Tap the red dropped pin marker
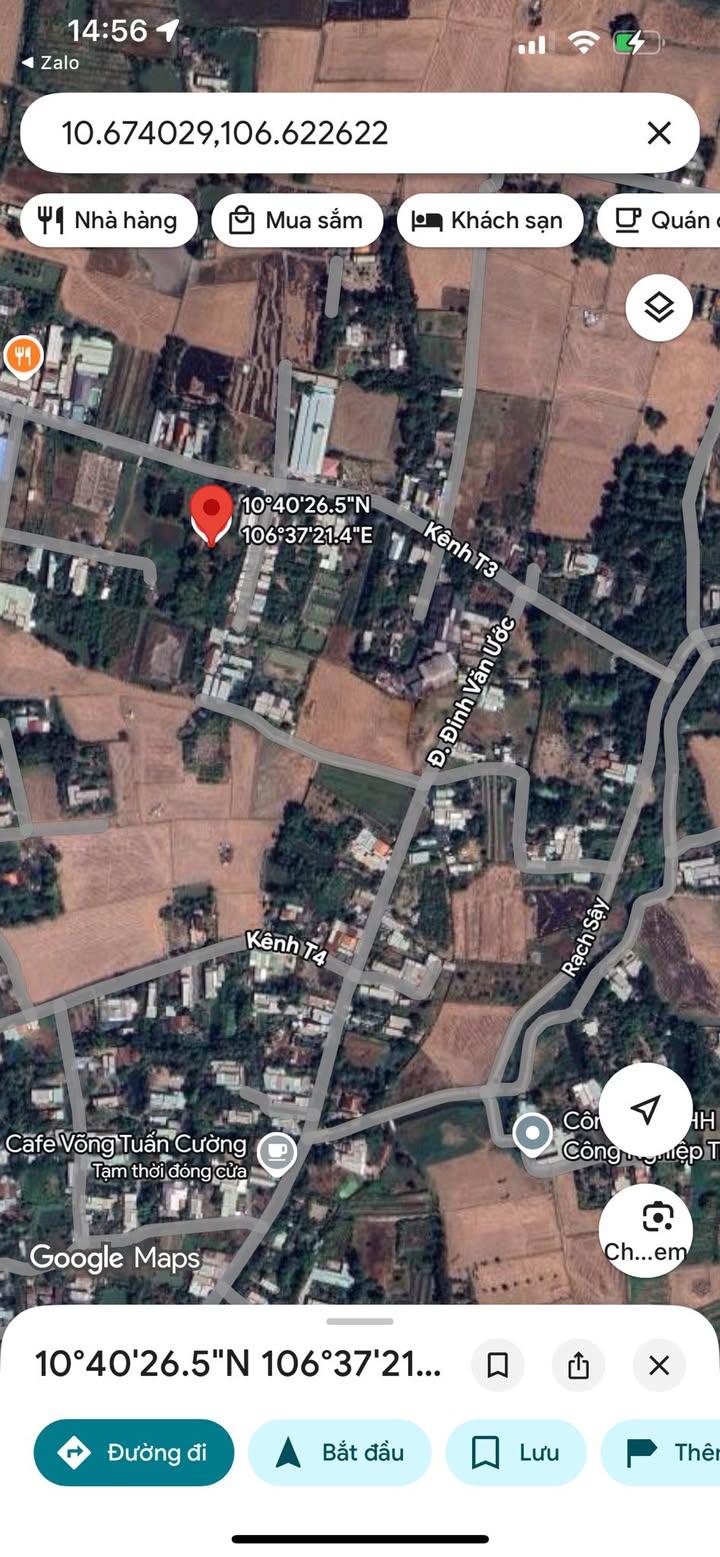Screen dimensions: 720x1557 (x=211, y=513)
